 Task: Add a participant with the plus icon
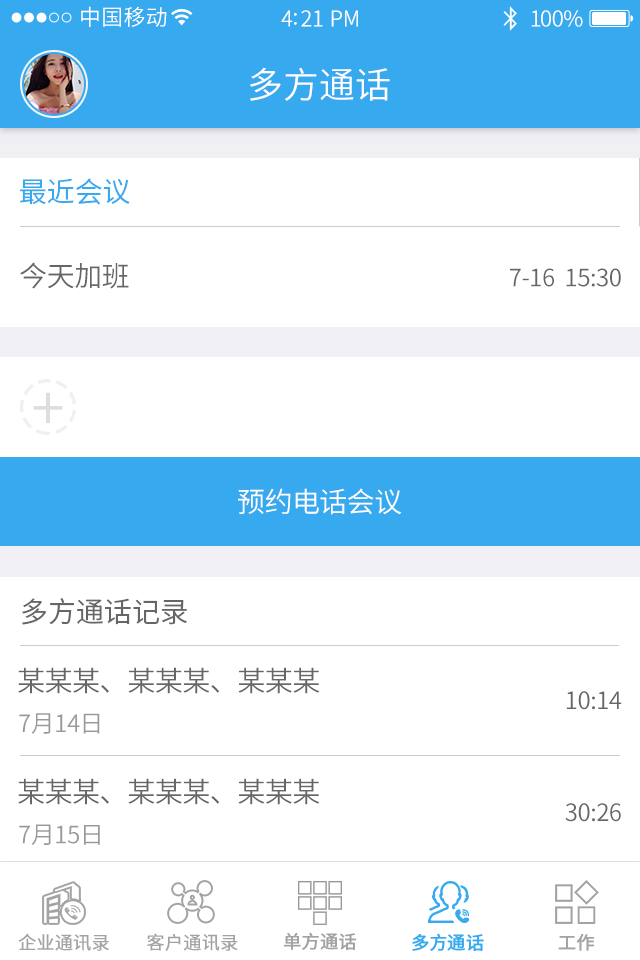tap(48, 407)
